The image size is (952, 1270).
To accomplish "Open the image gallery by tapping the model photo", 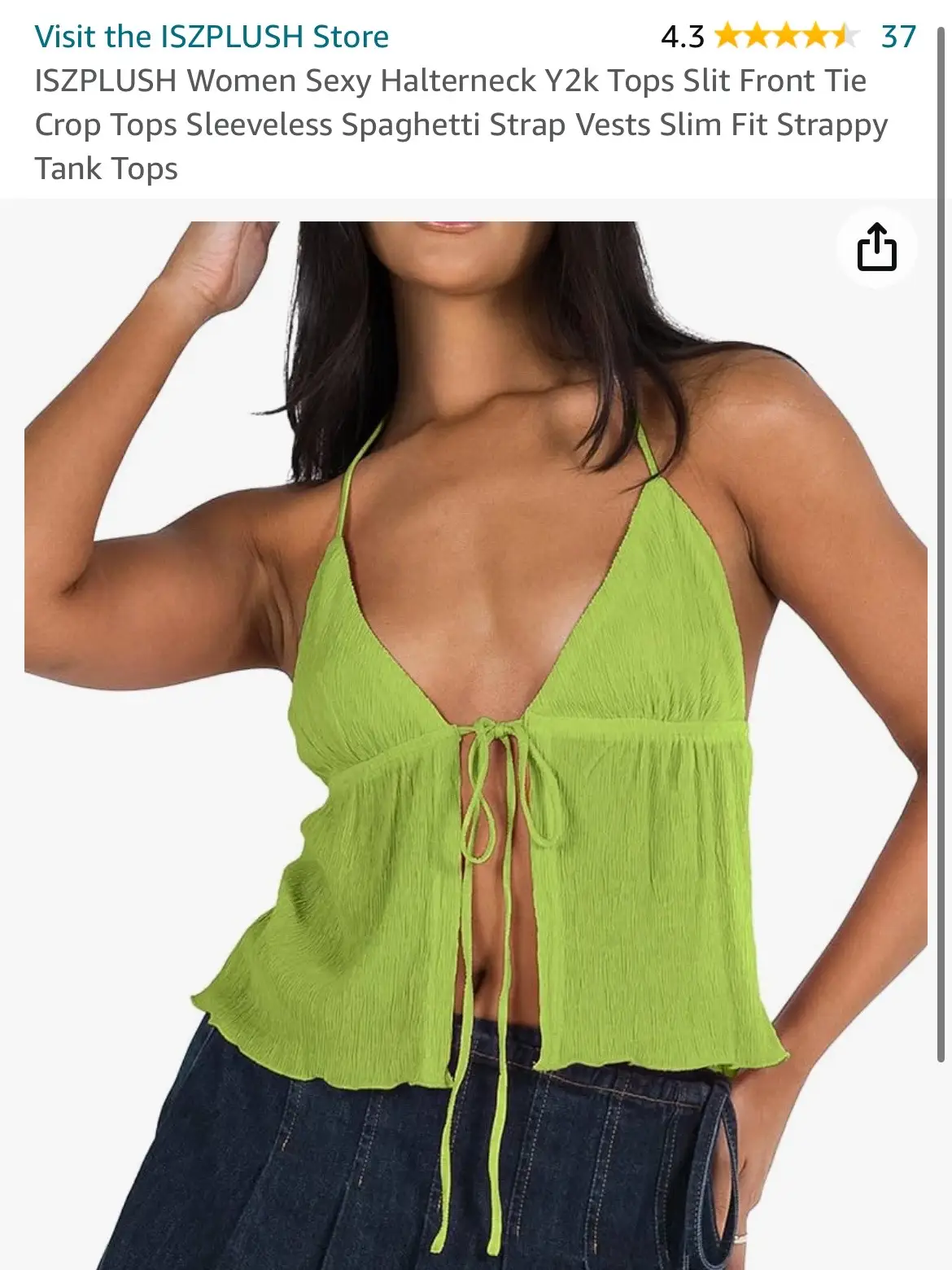I will pyautogui.click(x=476, y=733).
